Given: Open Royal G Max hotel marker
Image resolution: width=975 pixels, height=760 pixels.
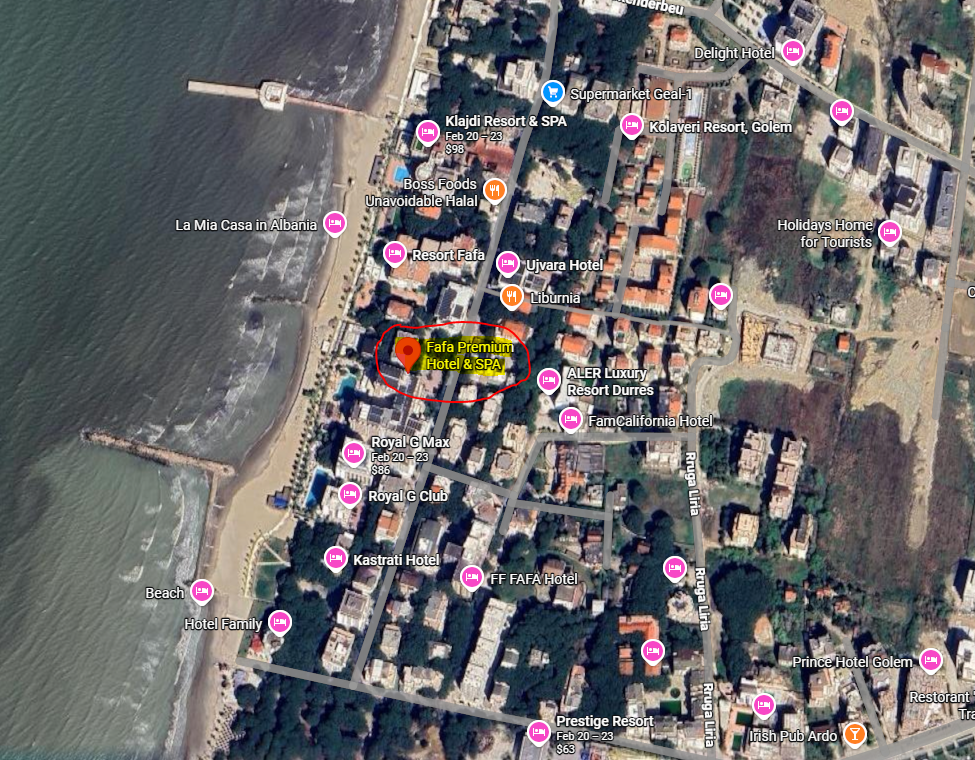Looking at the screenshot, I should pos(353,452).
